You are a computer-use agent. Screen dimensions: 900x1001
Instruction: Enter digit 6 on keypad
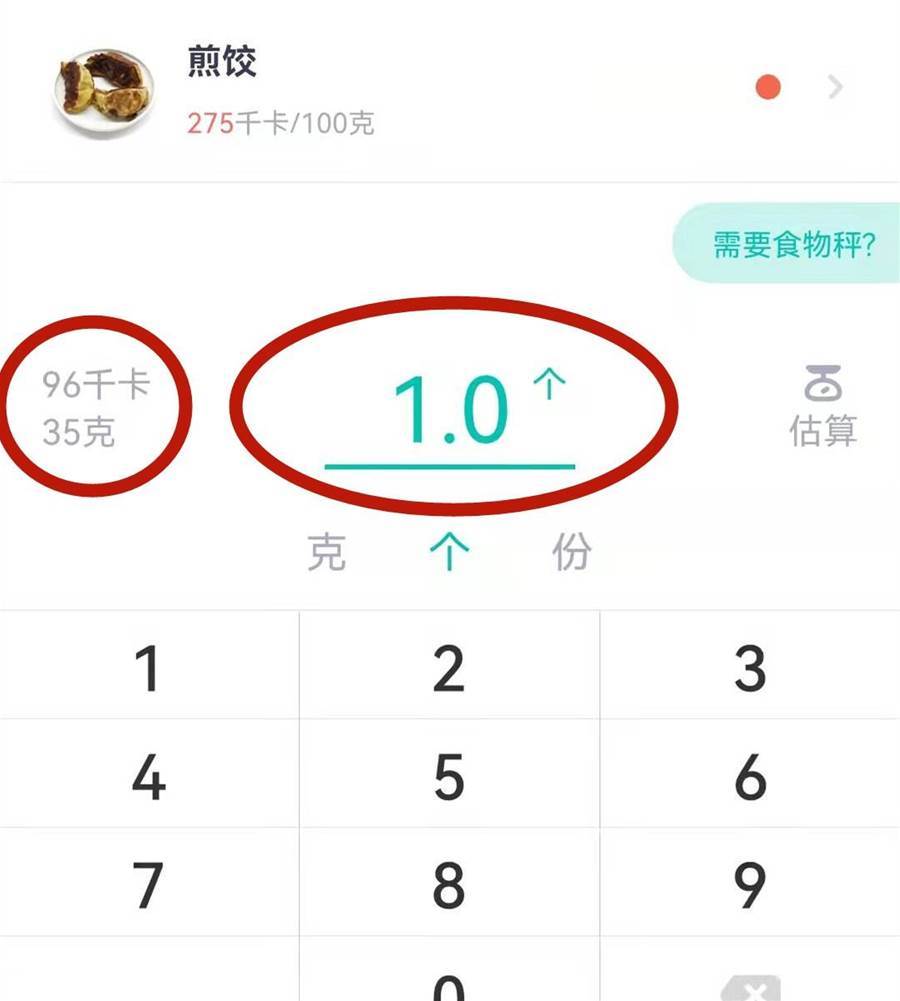coord(750,776)
